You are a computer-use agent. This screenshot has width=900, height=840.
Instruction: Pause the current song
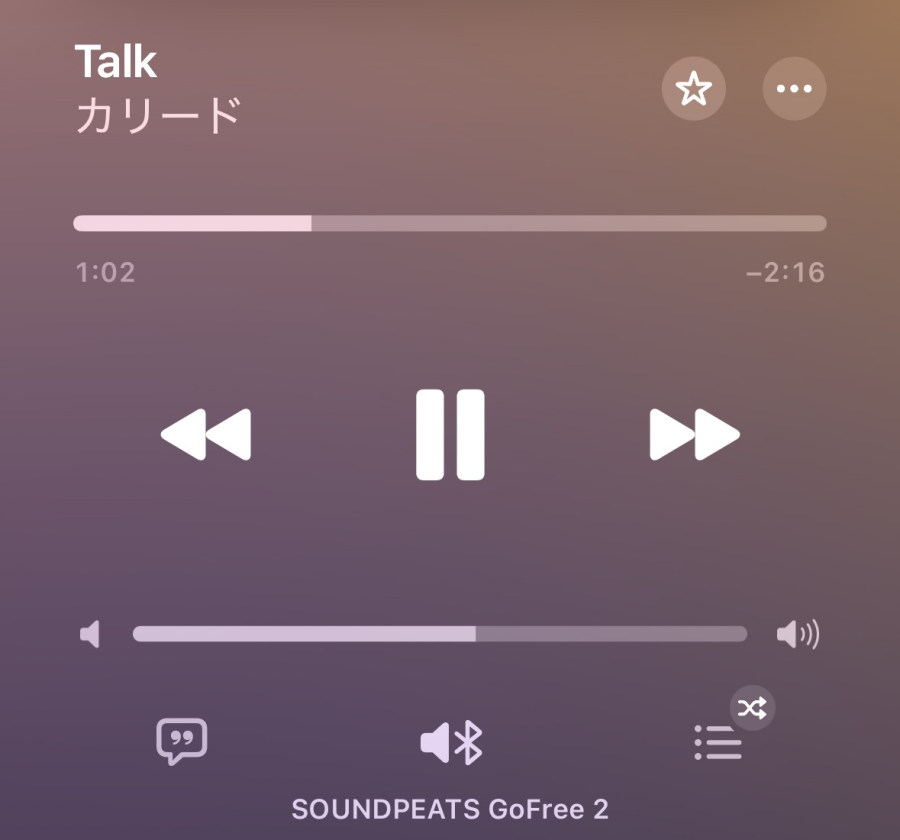coord(450,435)
